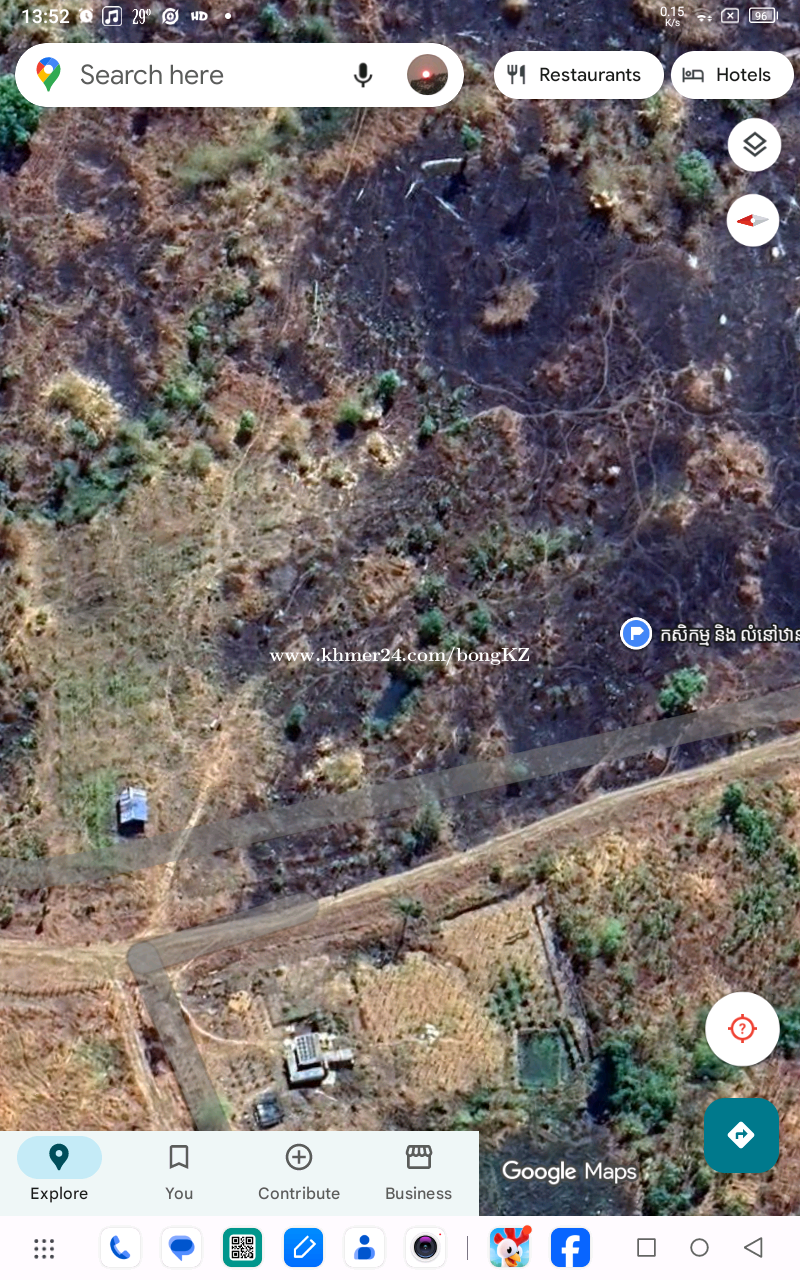Open the parking place marker on the map

pyautogui.click(x=636, y=633)
